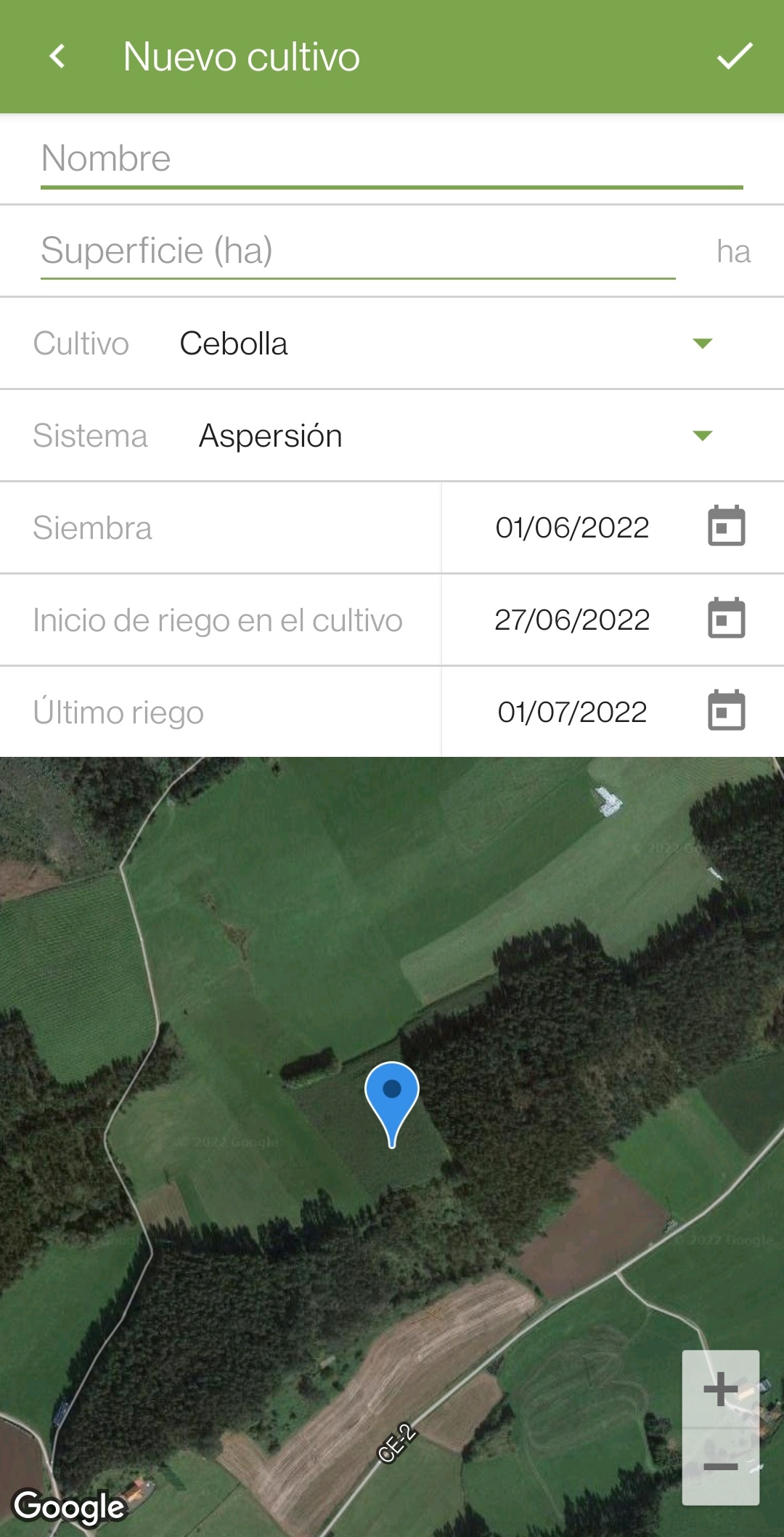Tap the Superficie (ha) input field

click(x=358, y=251)
